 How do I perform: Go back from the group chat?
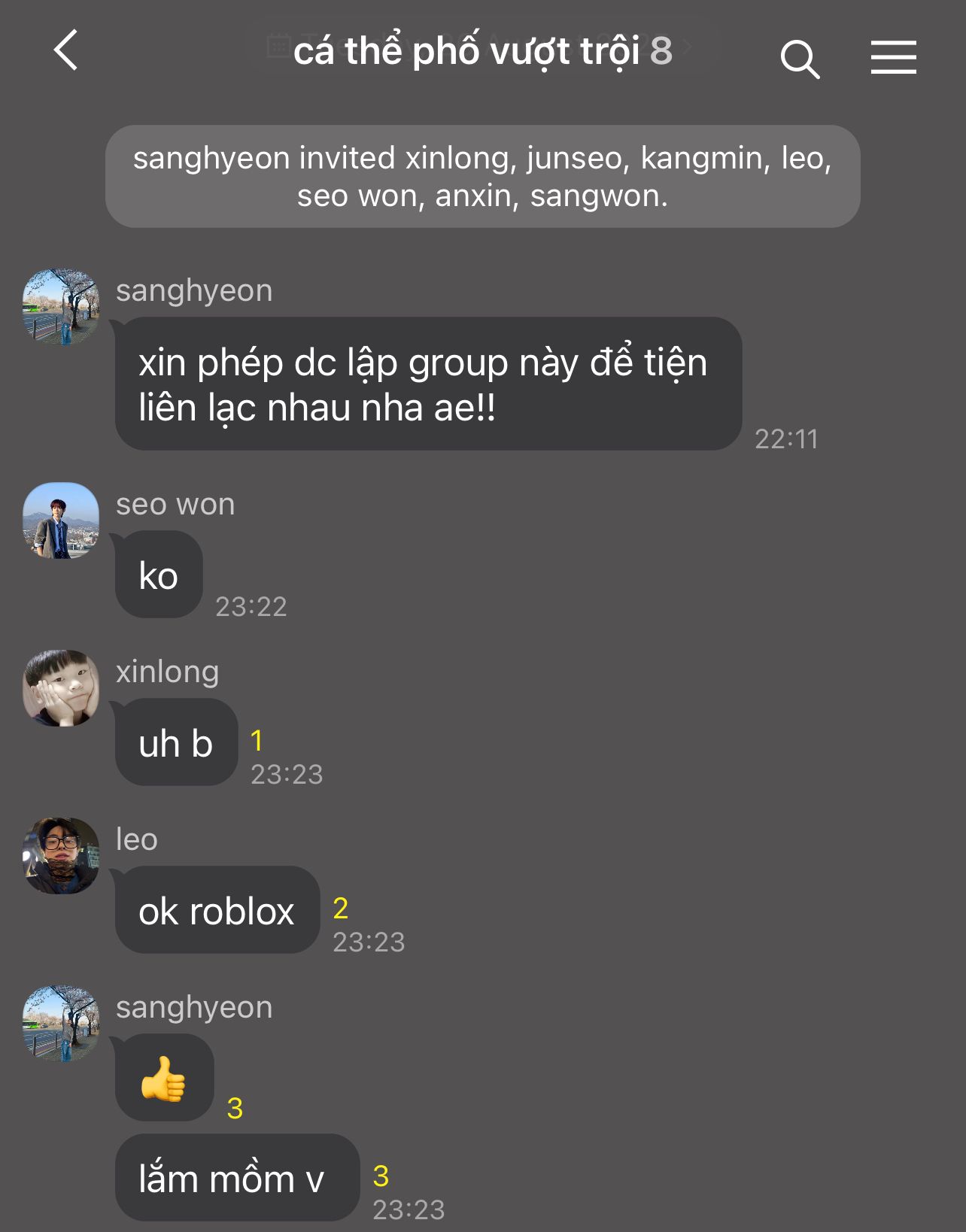(66, 50)
